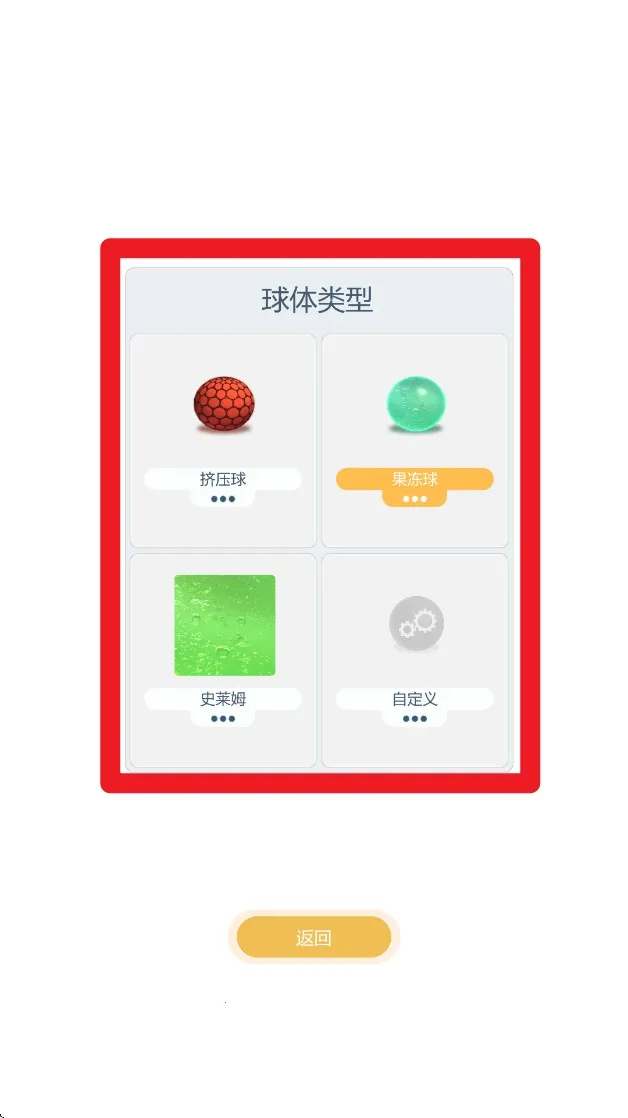The height and width of the screenshot is (1118, 628).
Task: Select the 挤压球 ball type
Action: [223, 440]
